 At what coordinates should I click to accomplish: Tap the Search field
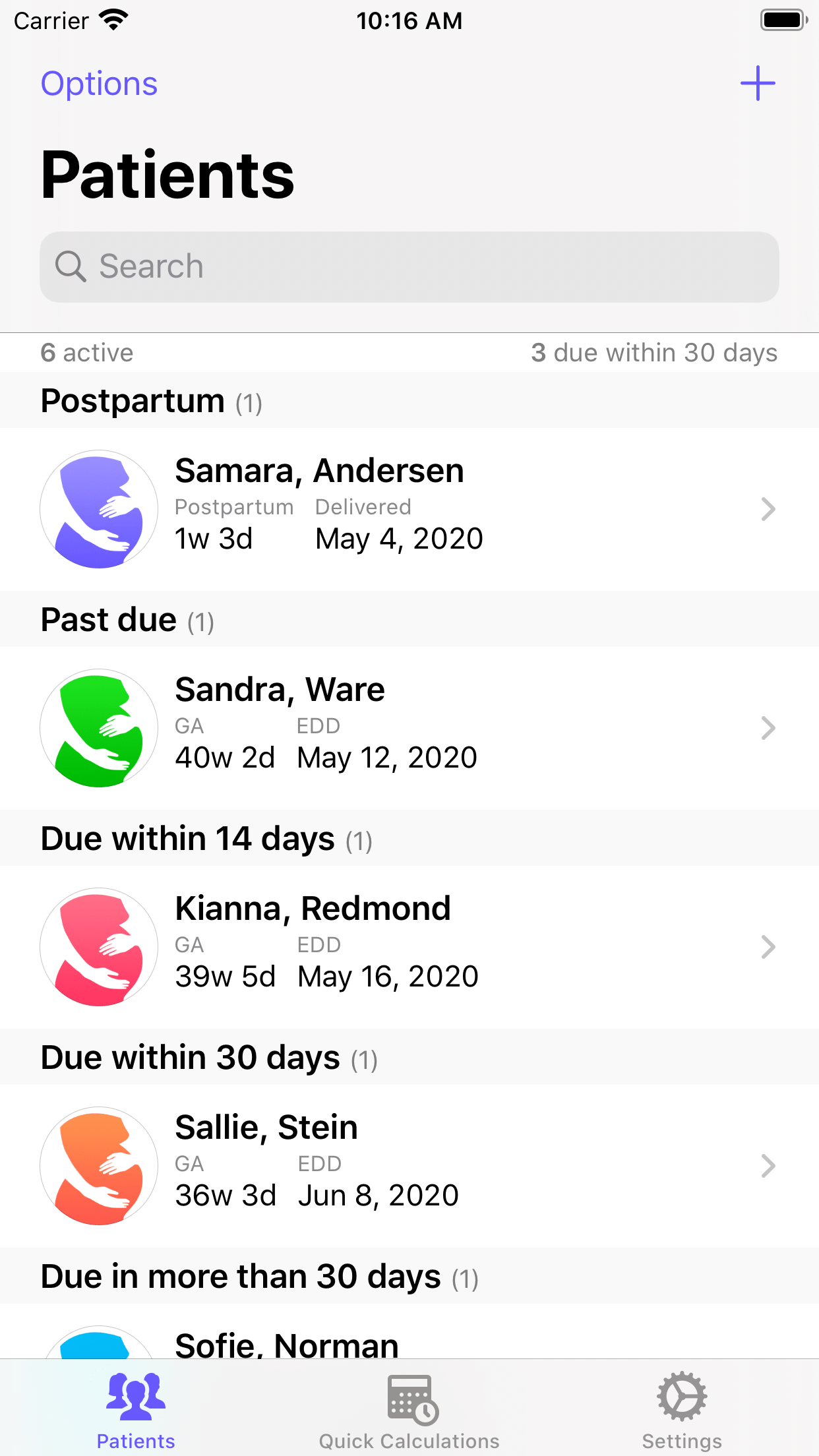(409, 267)
